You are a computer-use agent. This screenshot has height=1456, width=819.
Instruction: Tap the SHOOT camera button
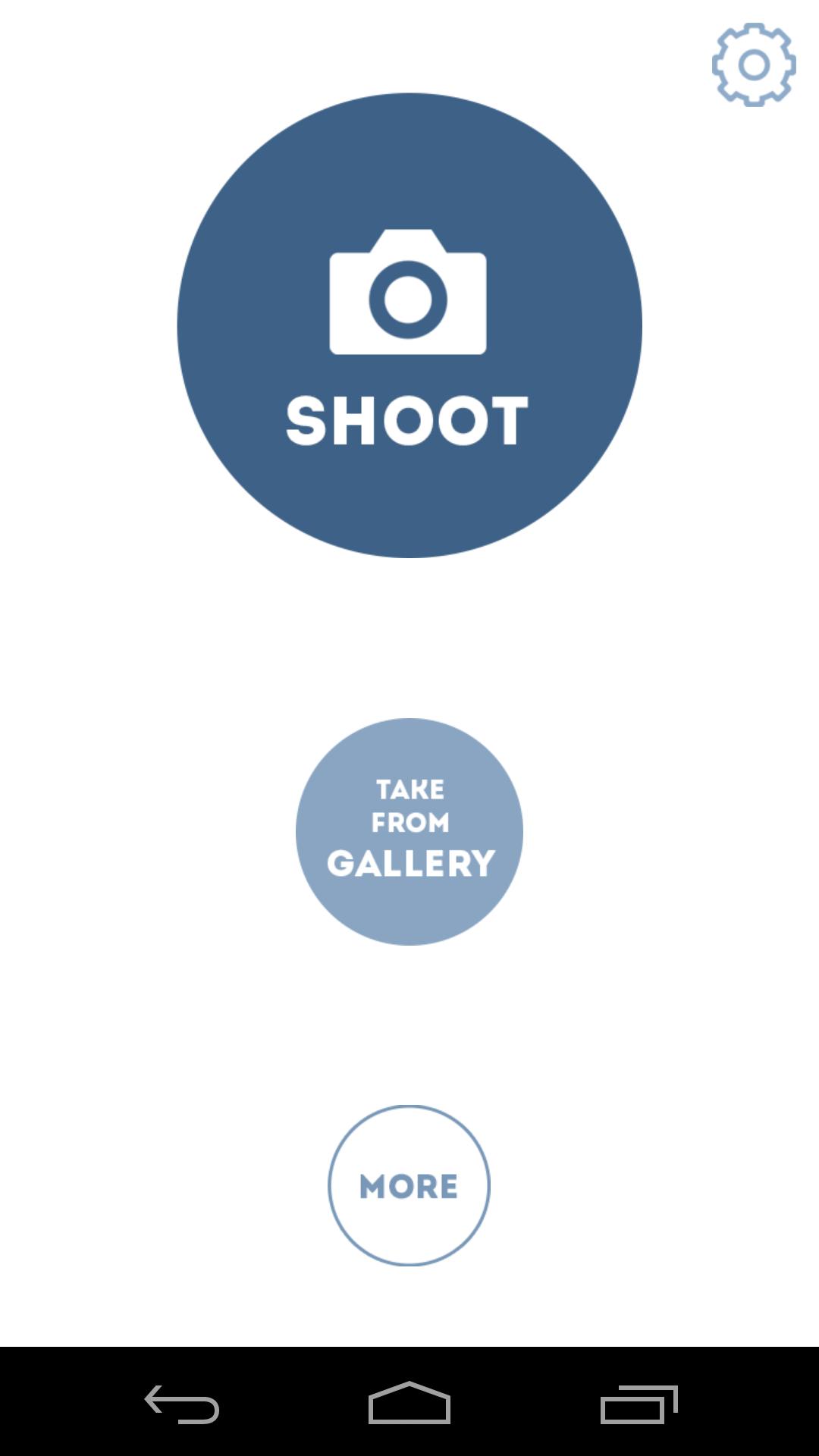[x=409, y=325]
